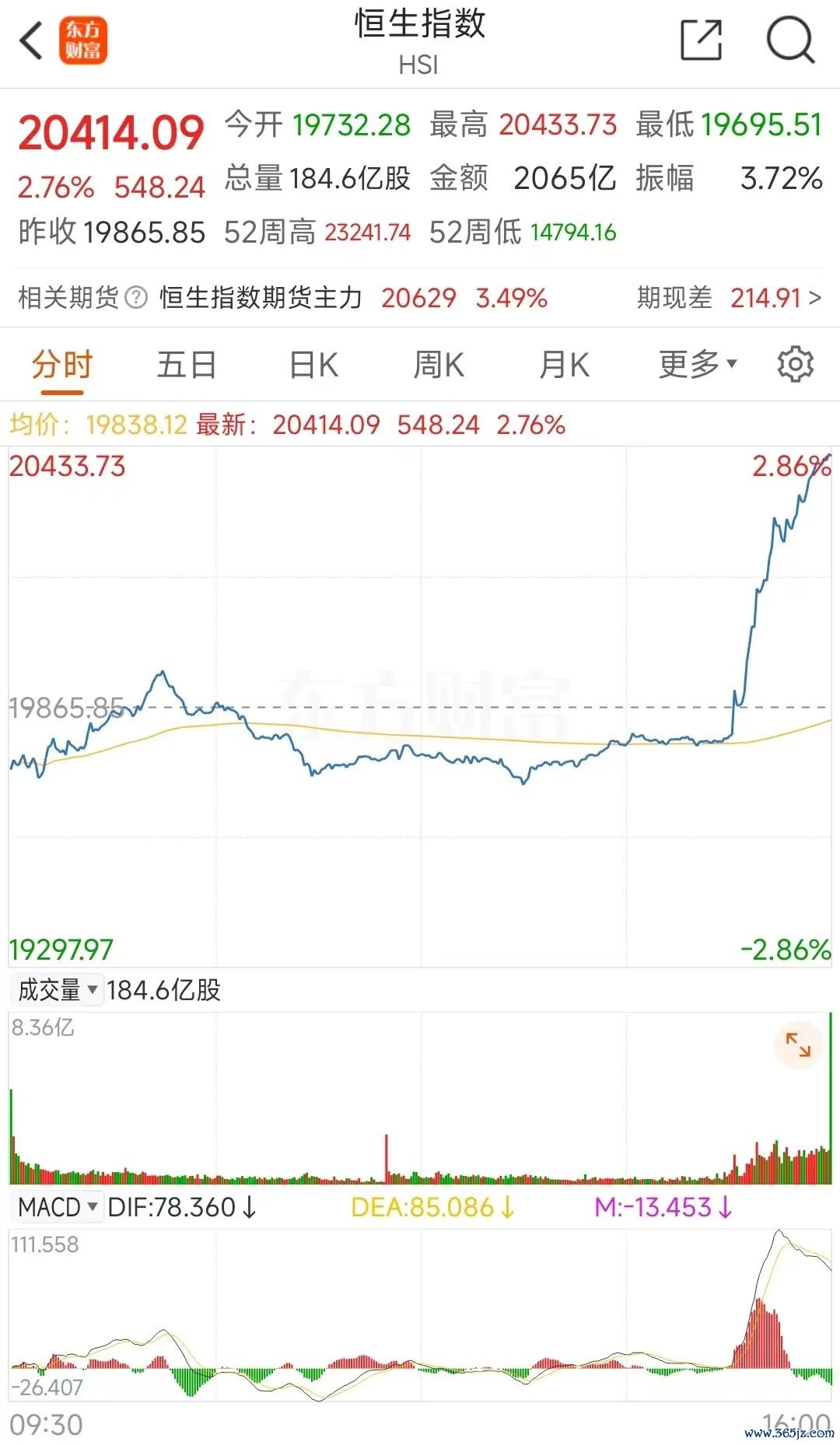Switch to the 日K tab

313,365
